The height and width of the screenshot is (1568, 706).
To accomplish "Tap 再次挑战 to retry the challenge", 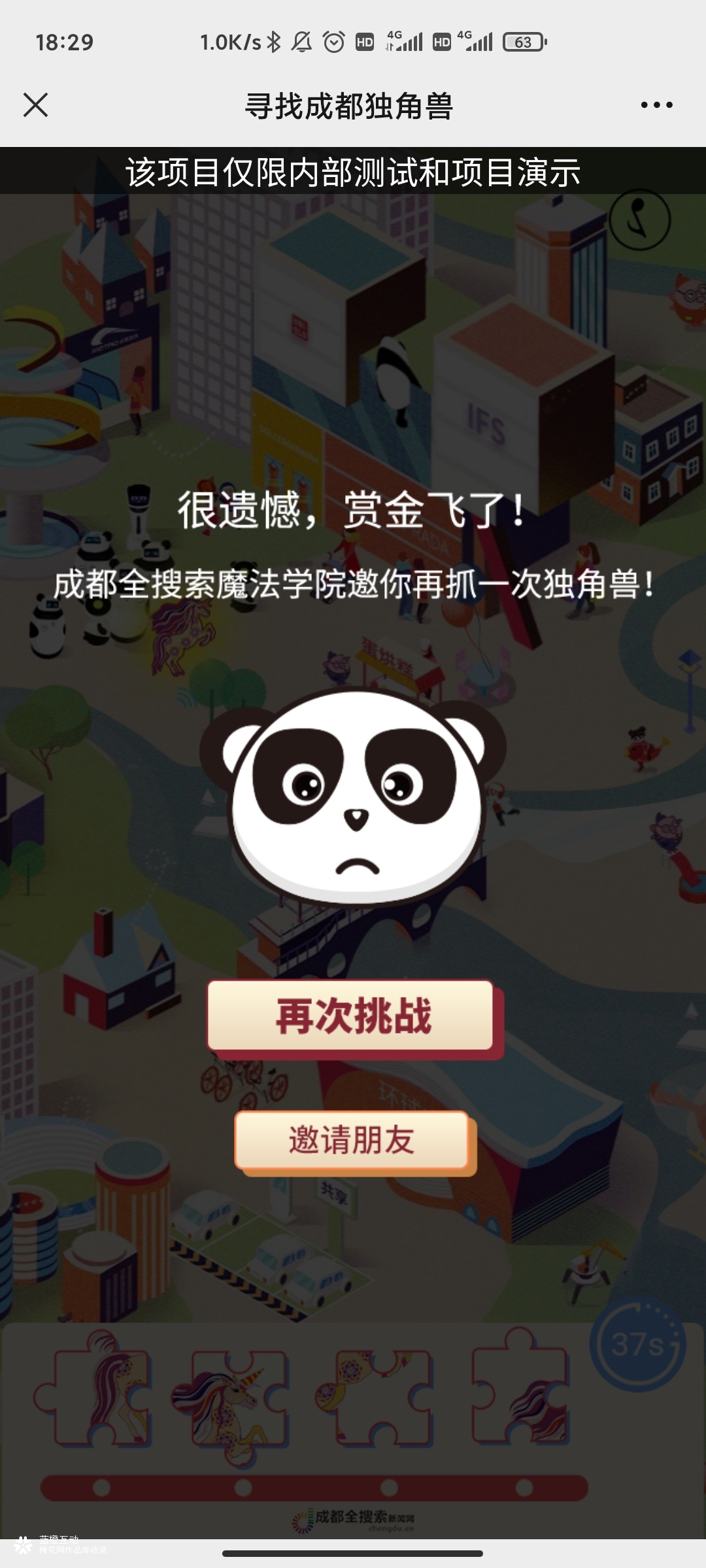I will point(351,1016).
